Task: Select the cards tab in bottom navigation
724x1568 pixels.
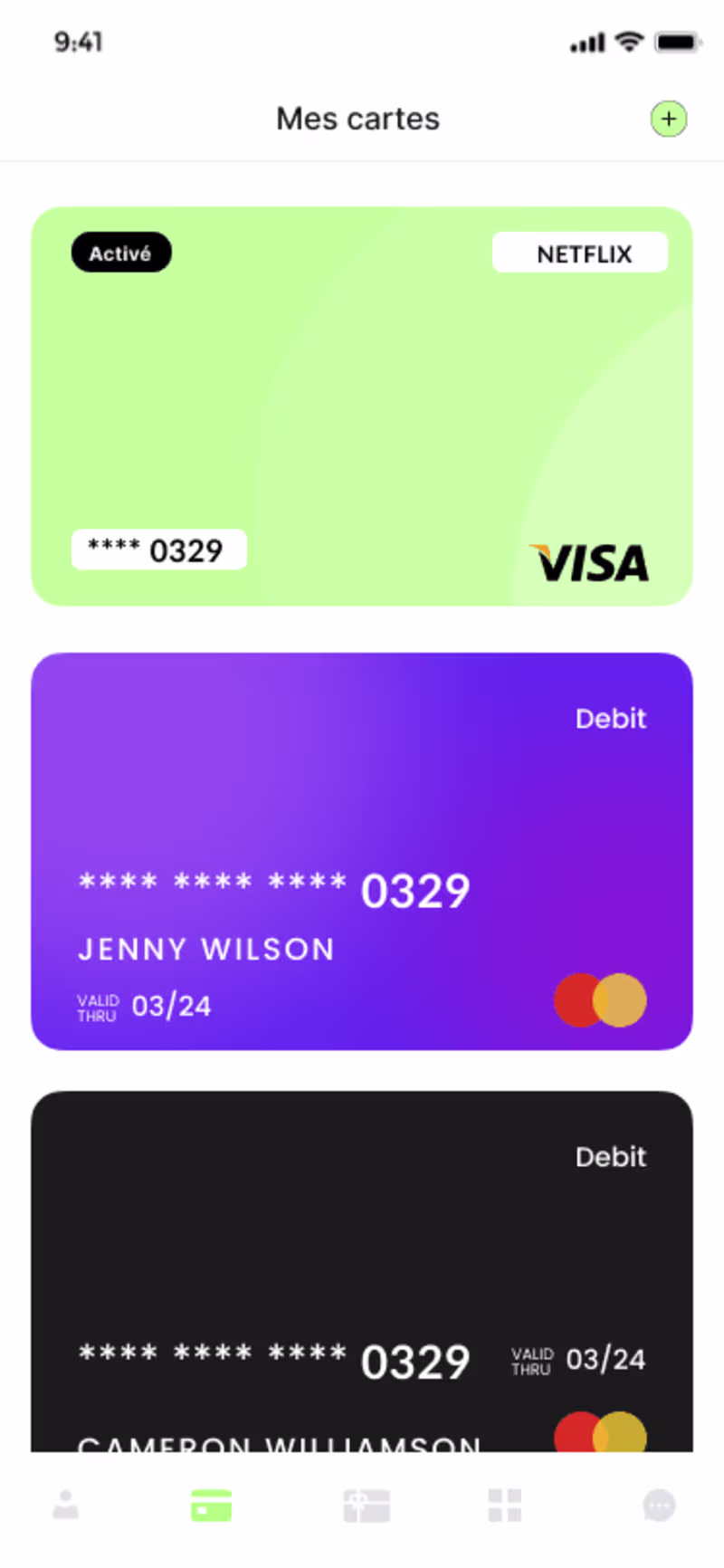Action: coord(212,1505)
